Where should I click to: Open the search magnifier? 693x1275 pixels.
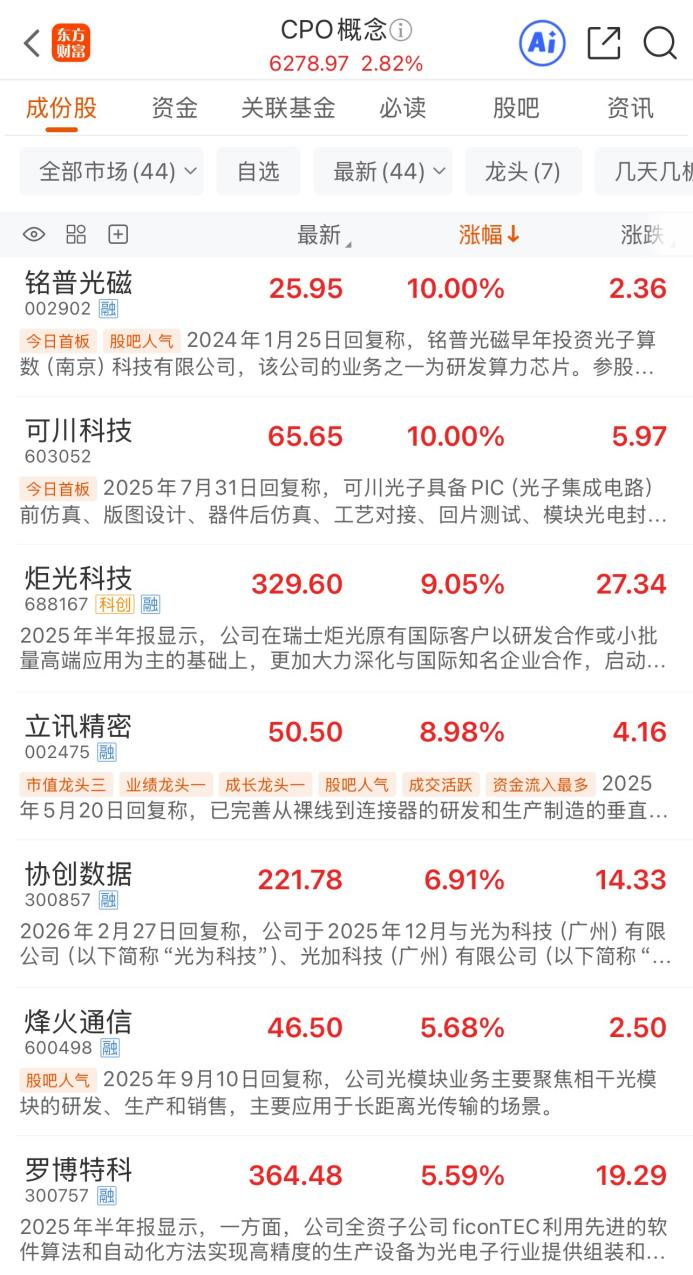click(660, 43)
